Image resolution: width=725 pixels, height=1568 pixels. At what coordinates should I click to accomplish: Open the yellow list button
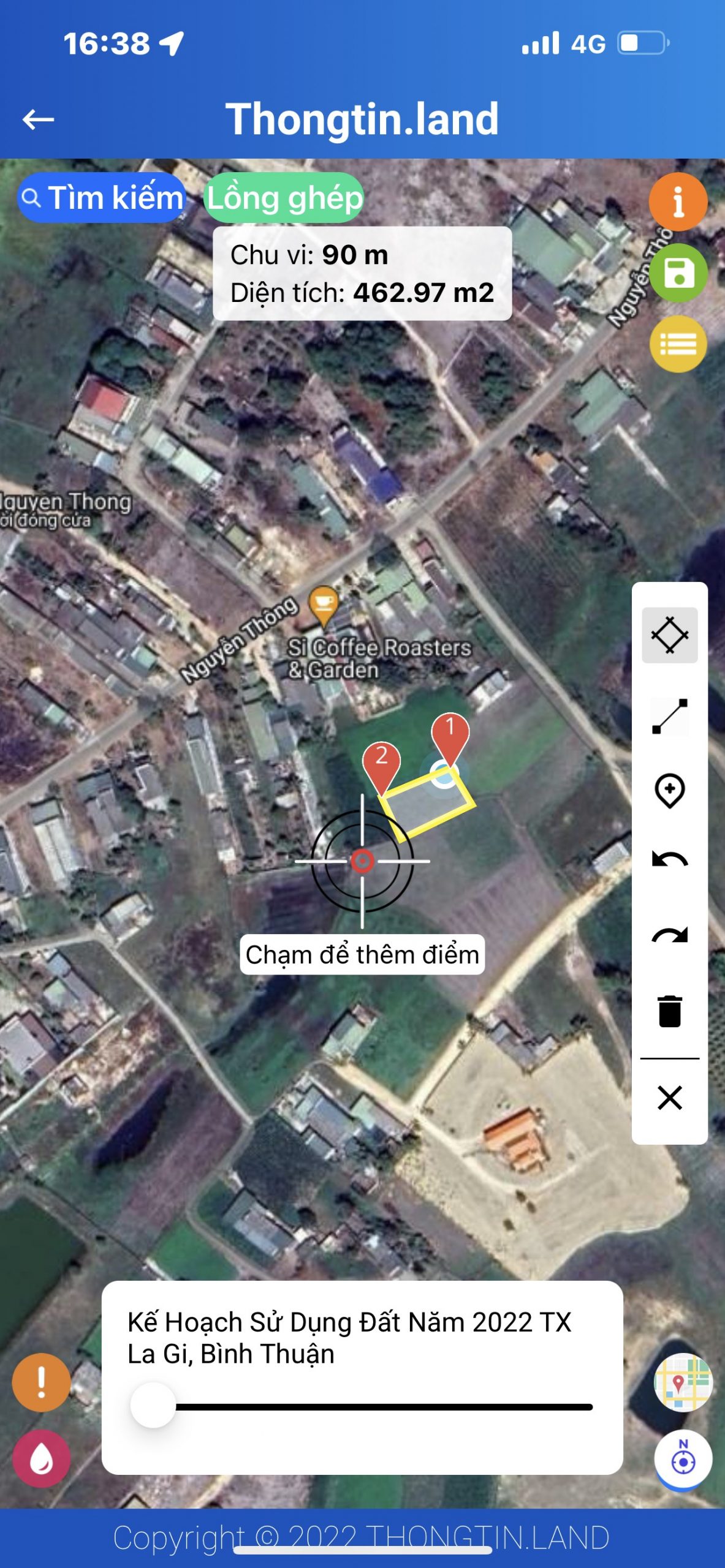click(x=678, y=344)
